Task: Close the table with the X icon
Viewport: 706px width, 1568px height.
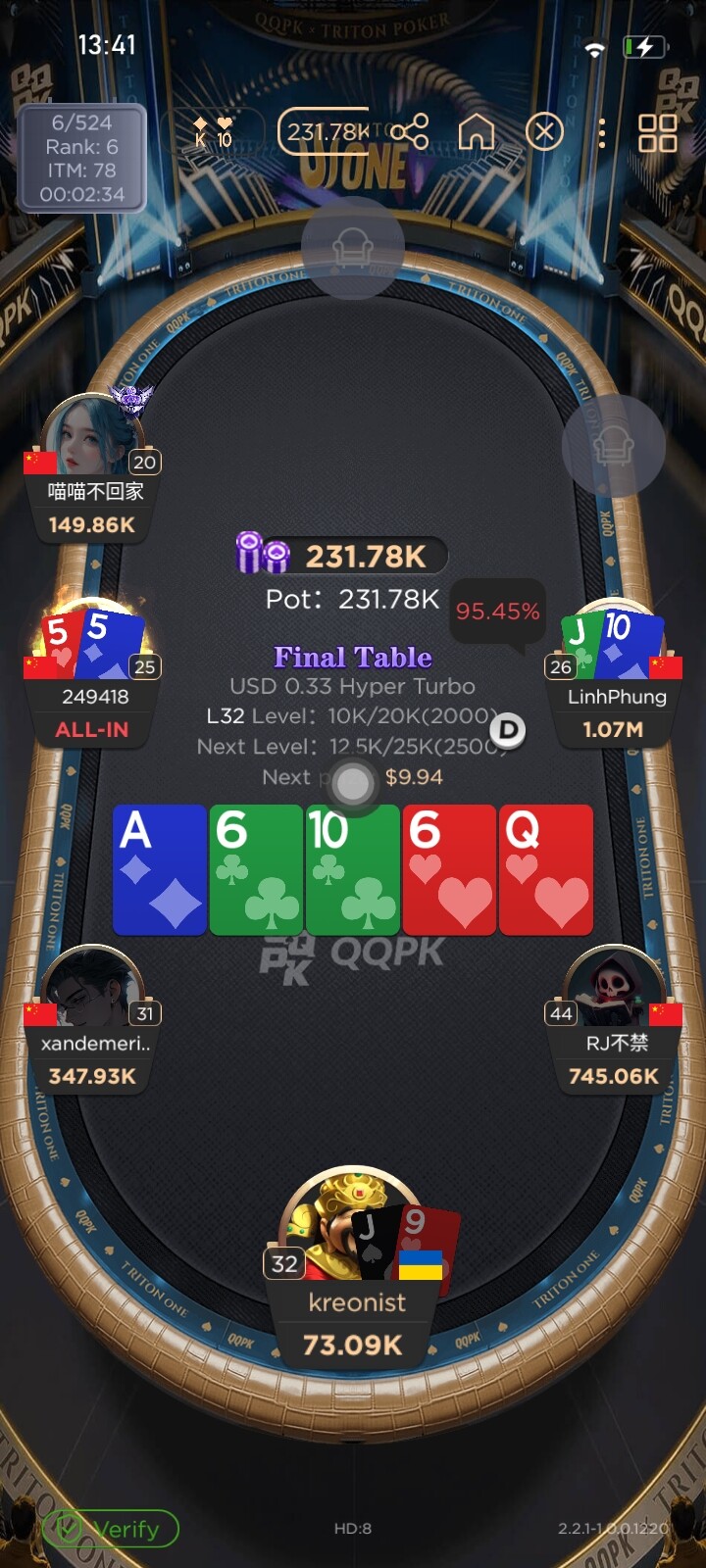Action: point(544,131)
